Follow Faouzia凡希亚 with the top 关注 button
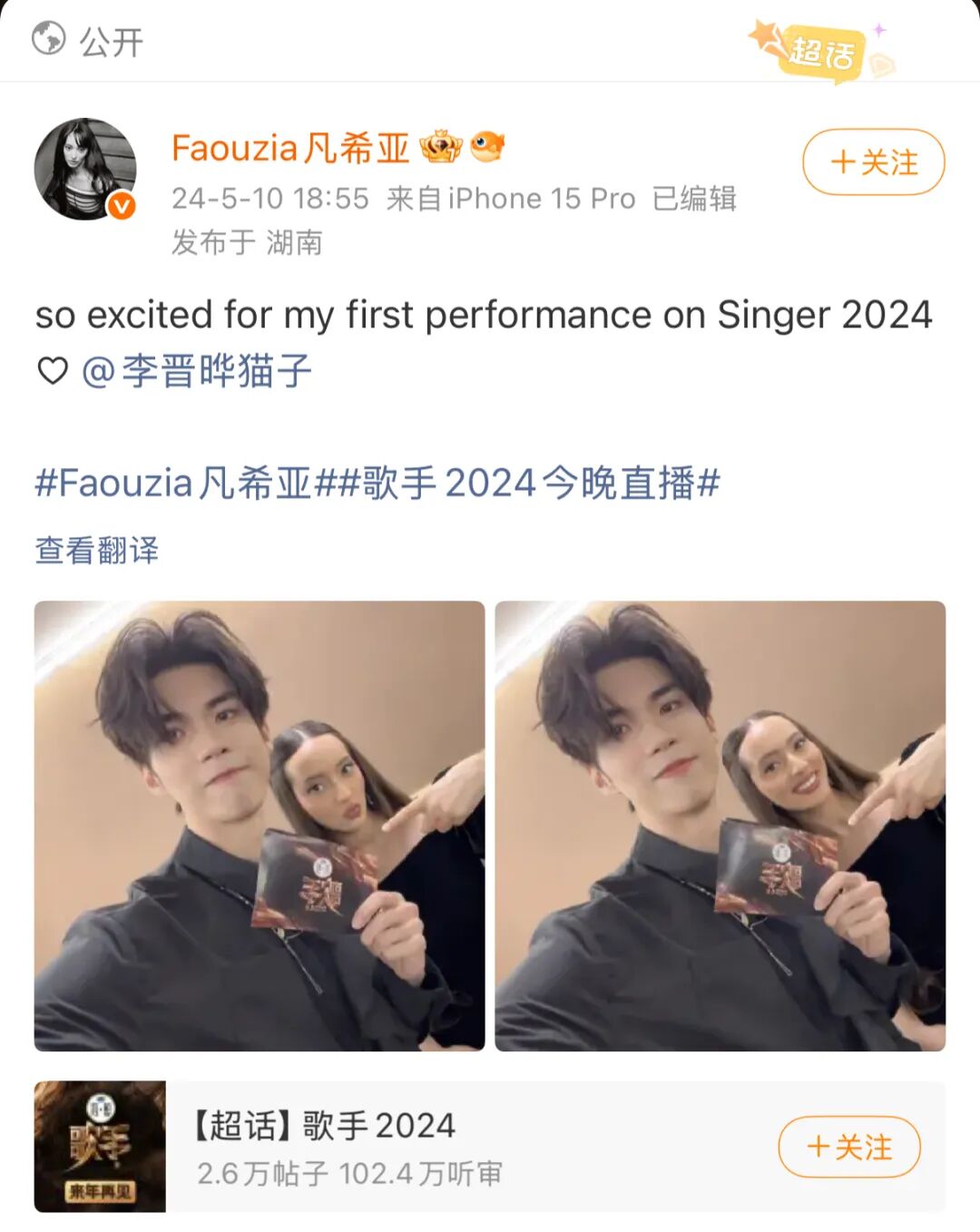This screenshot has width=980, height=1232. pyautogui.click(x=873, y=163)
